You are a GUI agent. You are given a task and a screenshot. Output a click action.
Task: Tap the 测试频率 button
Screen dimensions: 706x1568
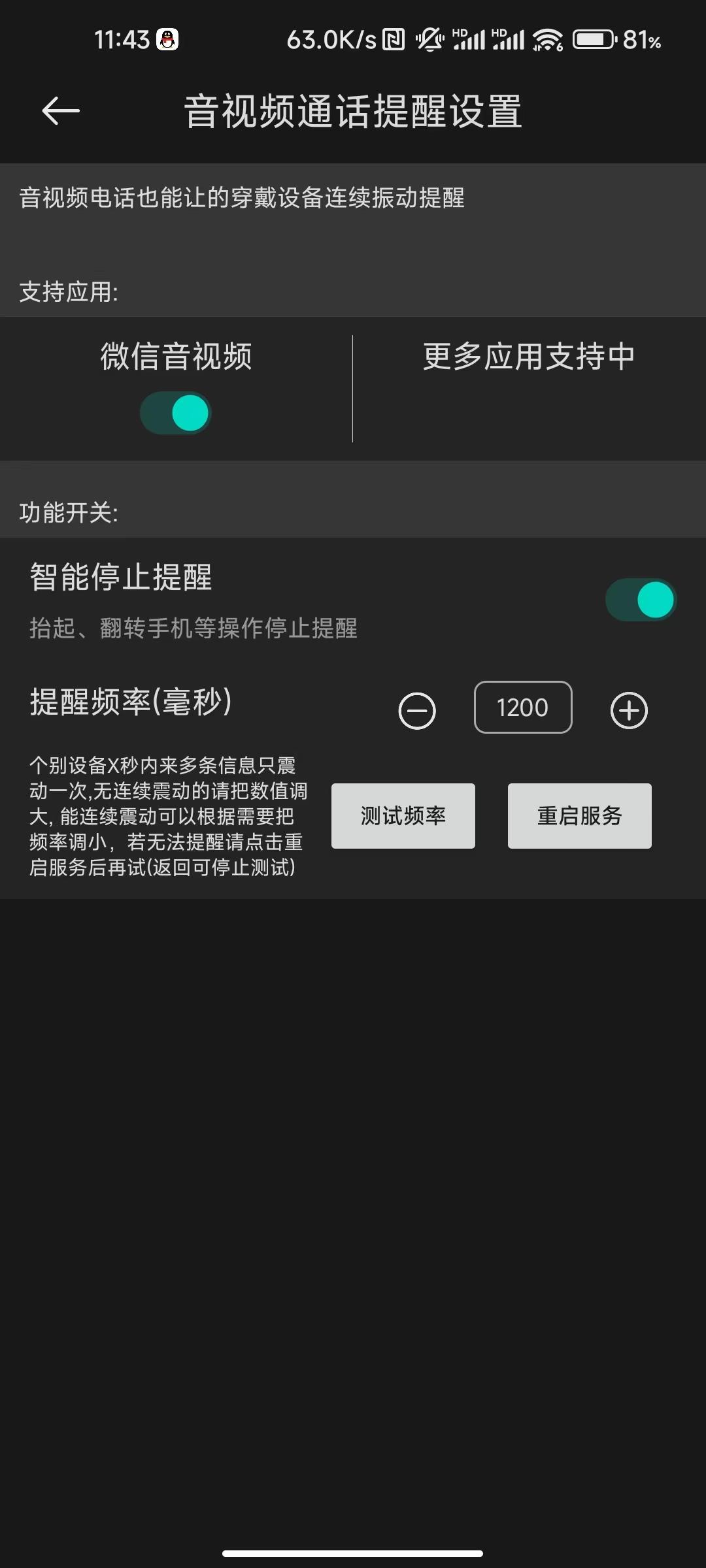pyautogui.click(x=403, y=816)
